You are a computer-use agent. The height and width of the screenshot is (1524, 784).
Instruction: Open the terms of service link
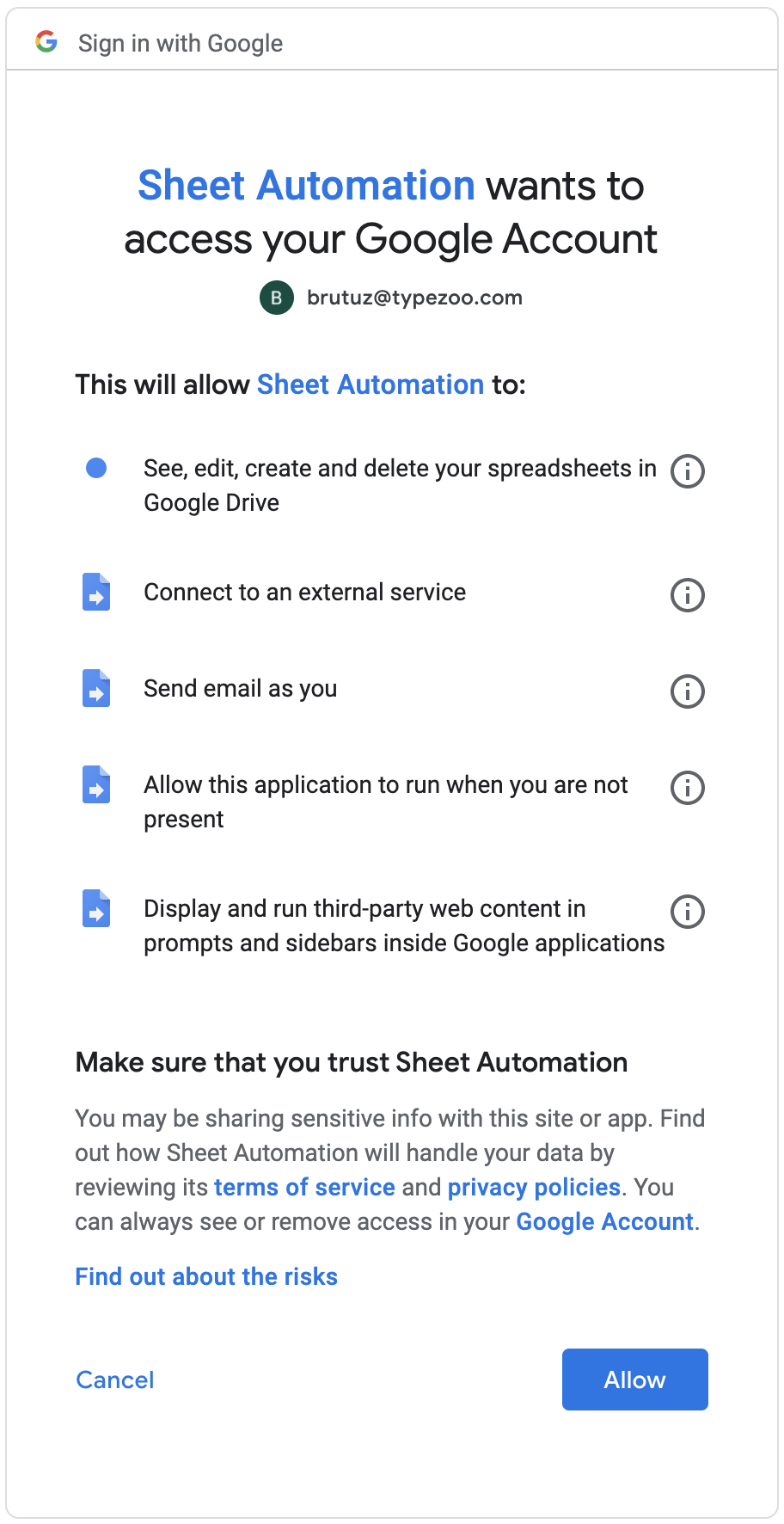(x=304, y=1188)
